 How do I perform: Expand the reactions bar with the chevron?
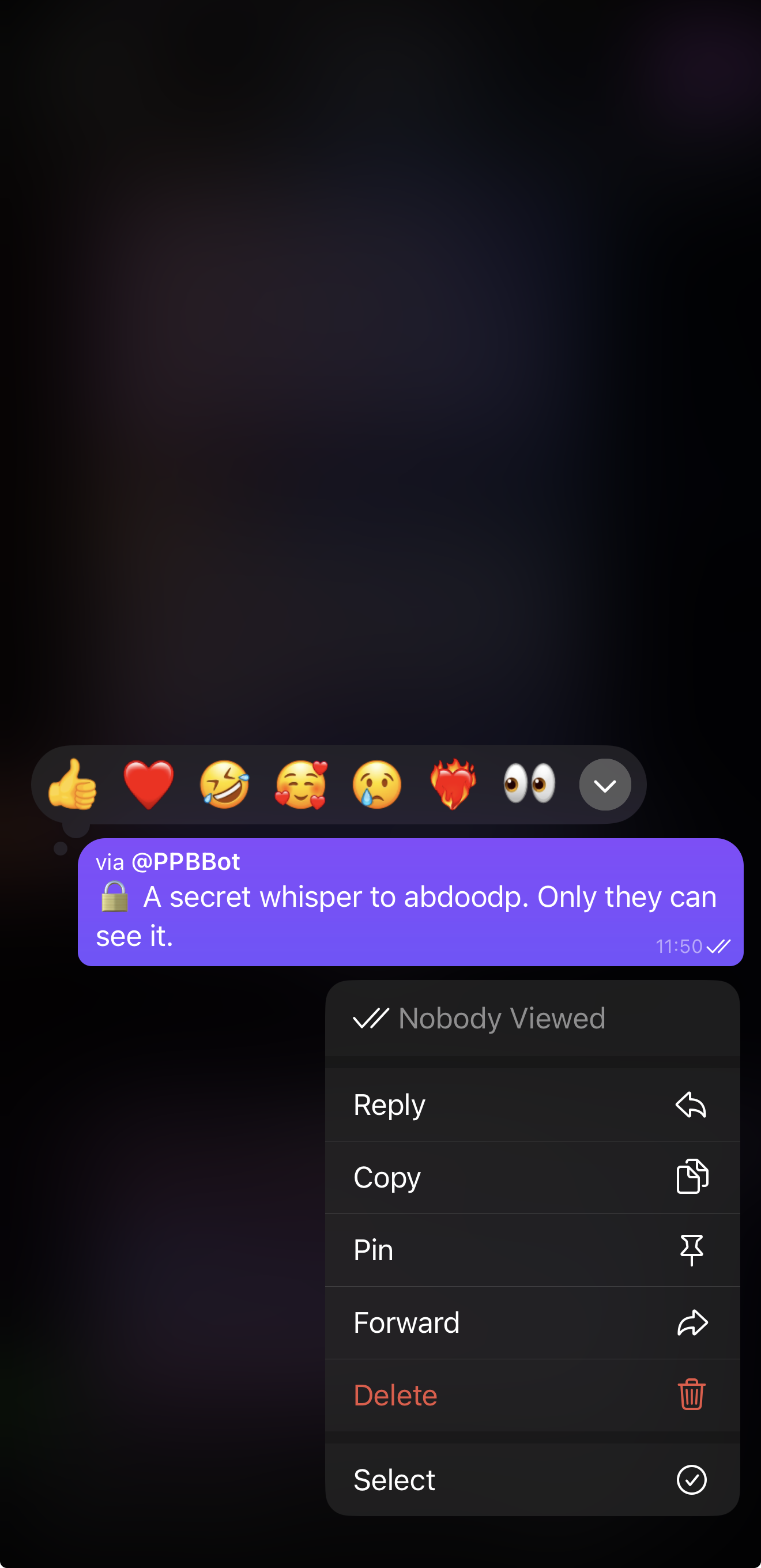click(605, 785)
